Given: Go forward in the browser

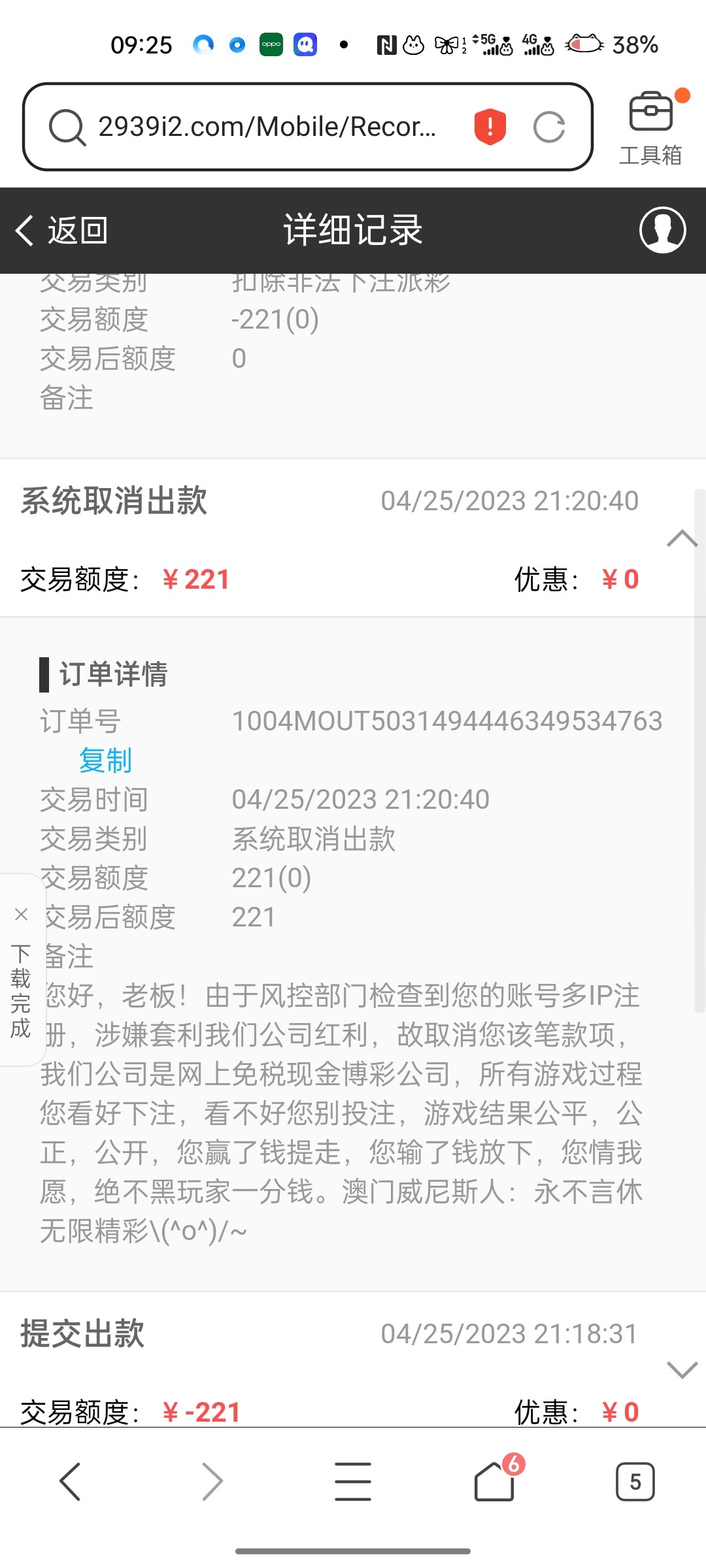Looking at the screenshot, I should [x=212, y=1482].
